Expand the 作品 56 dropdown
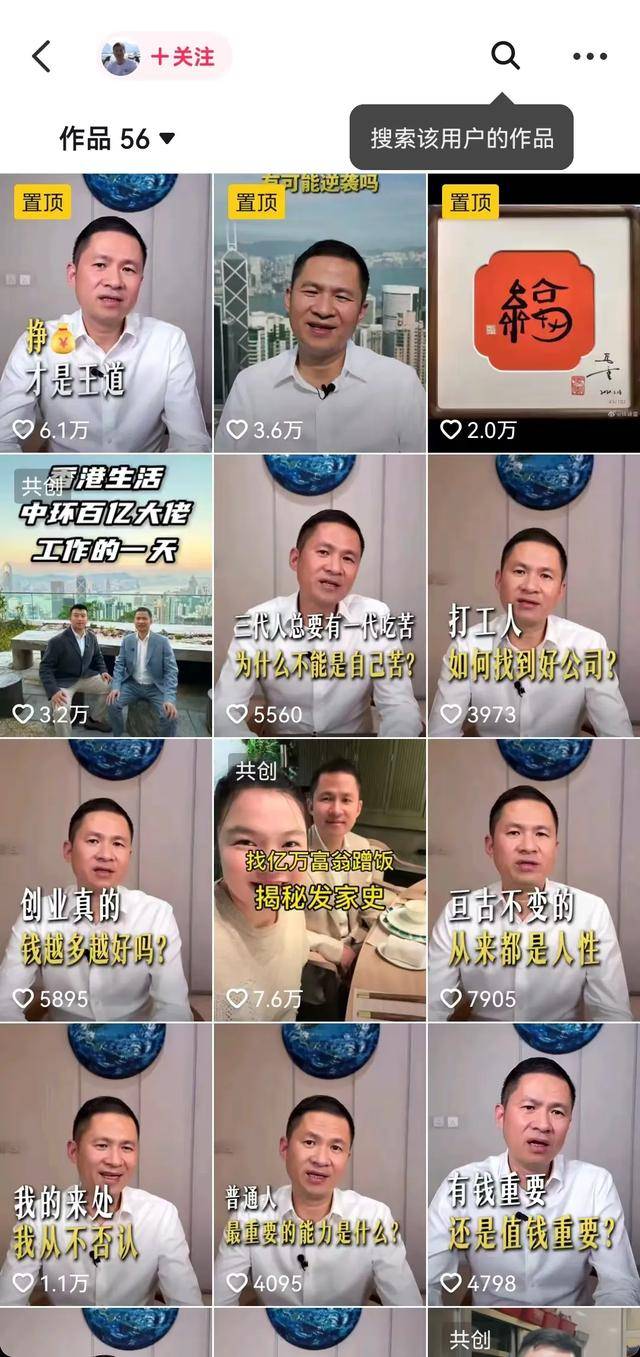The image size is (640, 1357). coord(117,139)
